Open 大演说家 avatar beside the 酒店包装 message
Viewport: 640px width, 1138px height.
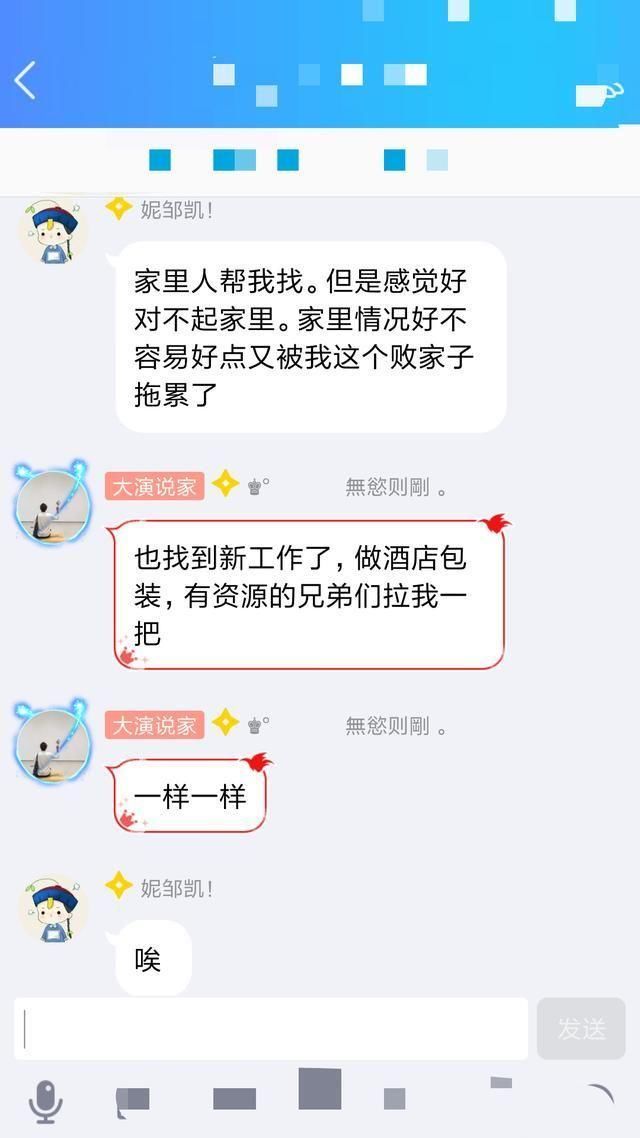coord(54,503)
